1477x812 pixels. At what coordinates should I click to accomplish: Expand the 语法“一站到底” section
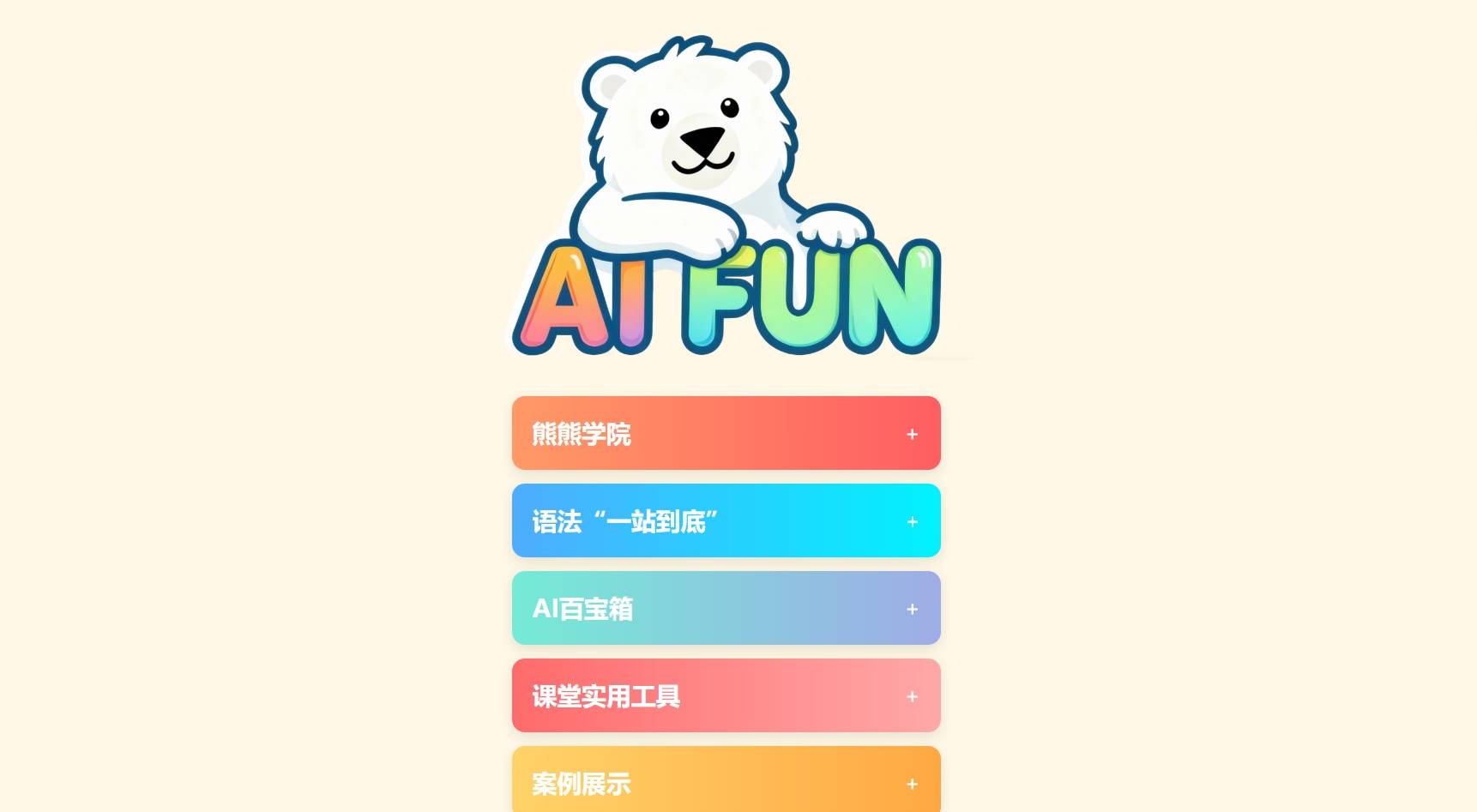726,521
